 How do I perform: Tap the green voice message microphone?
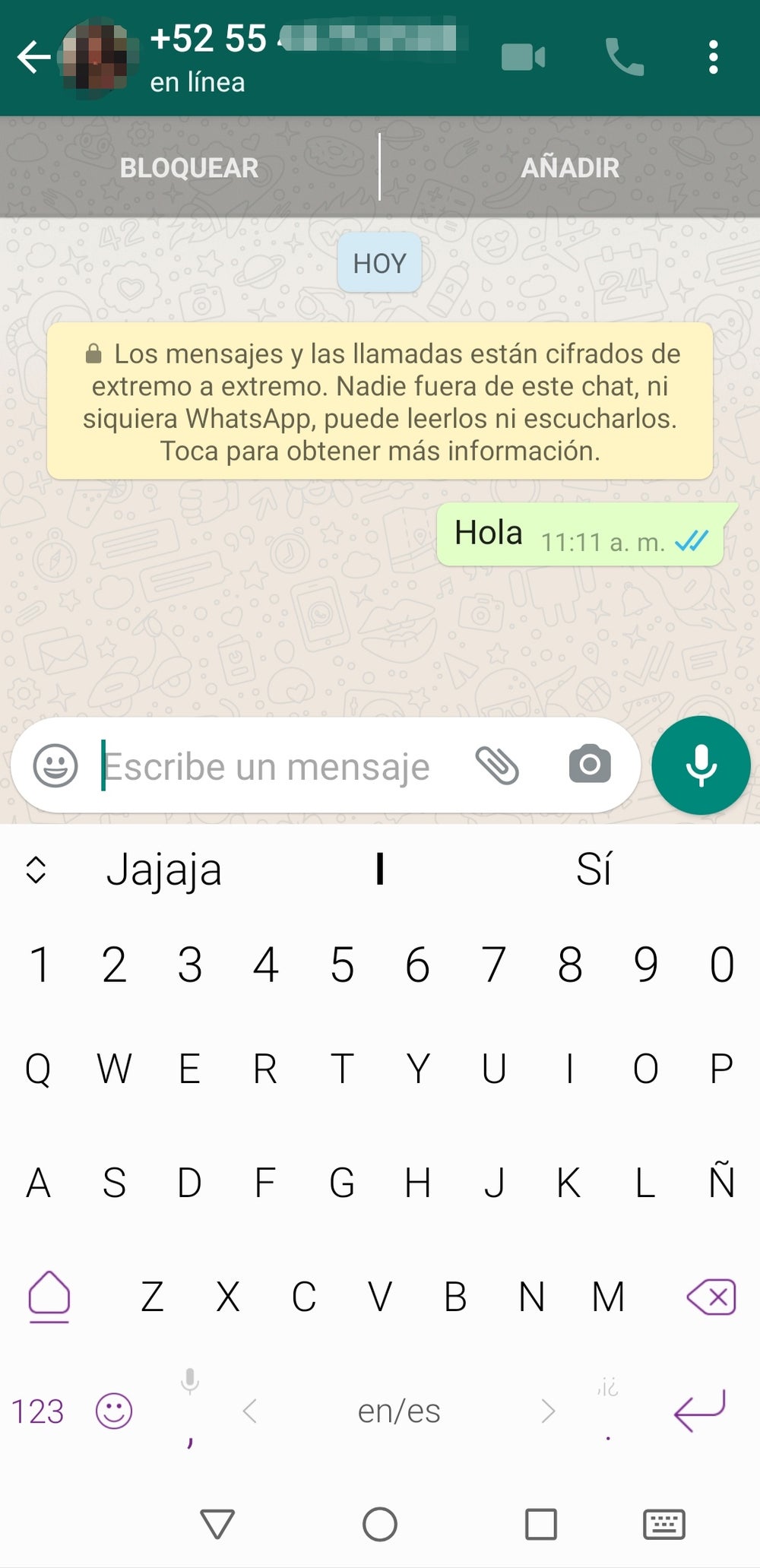[x=701, y=765]
